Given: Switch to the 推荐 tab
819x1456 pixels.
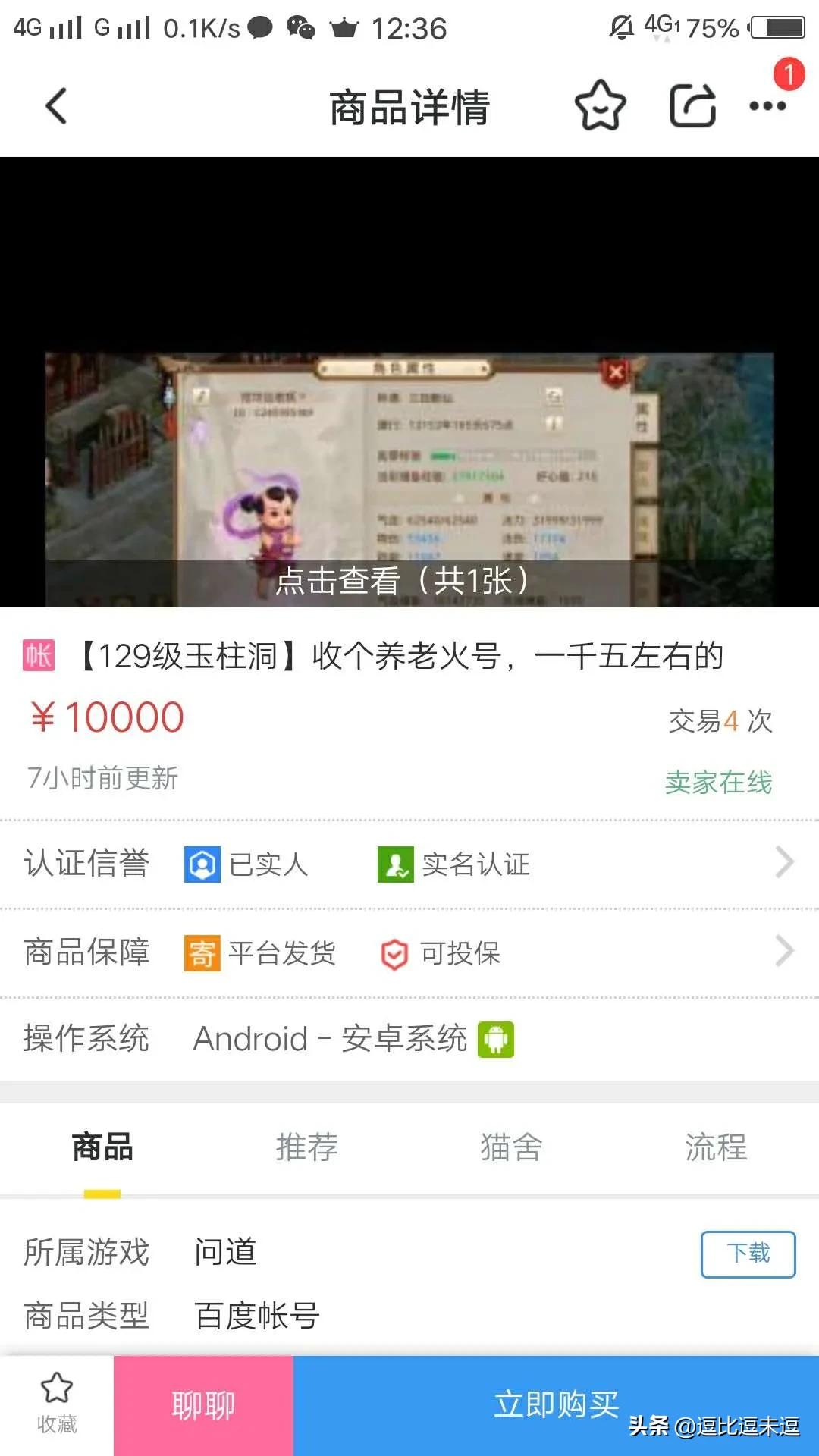Looking at the screenshot, I should pos(307,1147).
